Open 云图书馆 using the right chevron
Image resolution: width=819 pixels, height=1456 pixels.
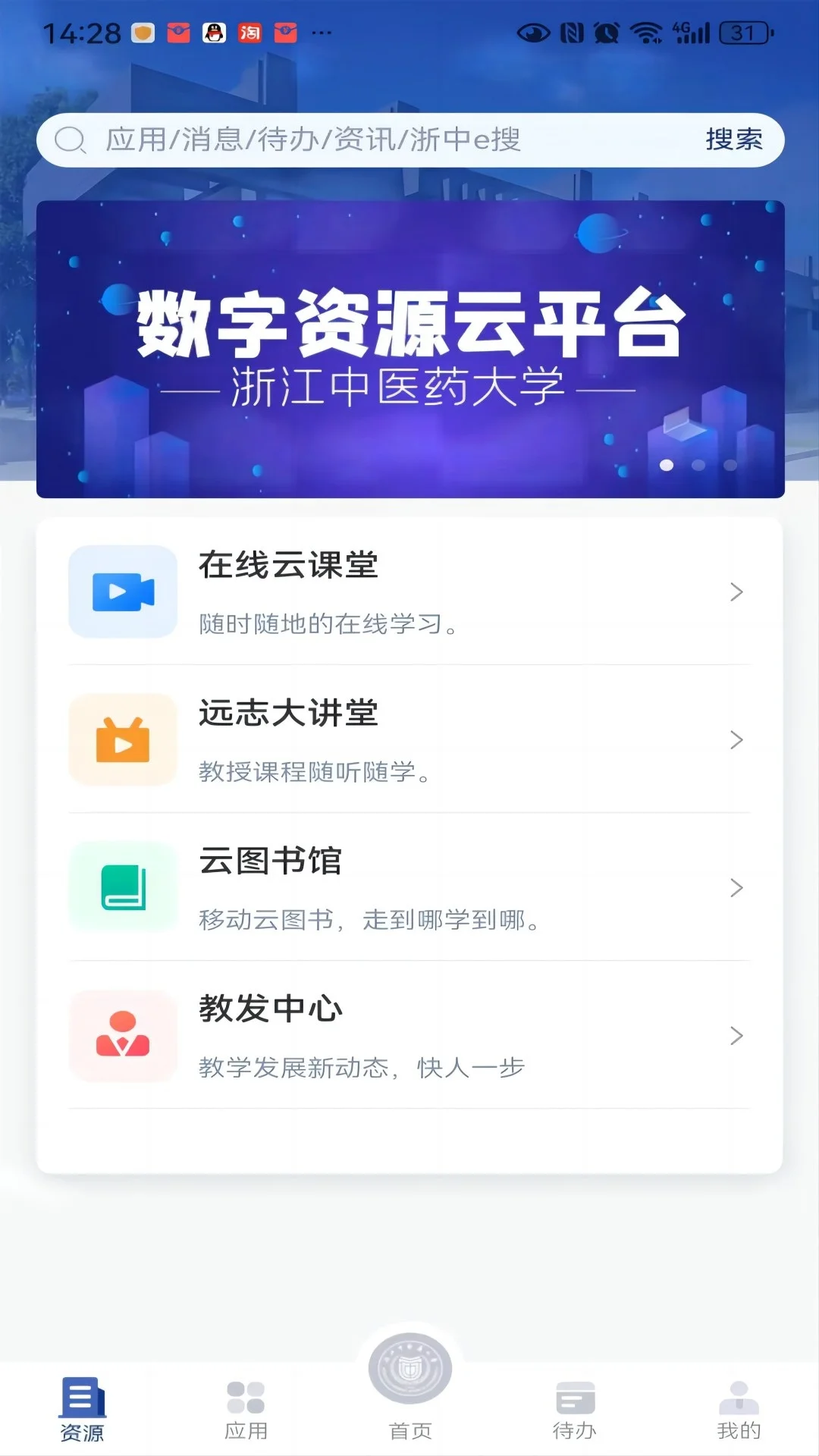click(736, 887)
